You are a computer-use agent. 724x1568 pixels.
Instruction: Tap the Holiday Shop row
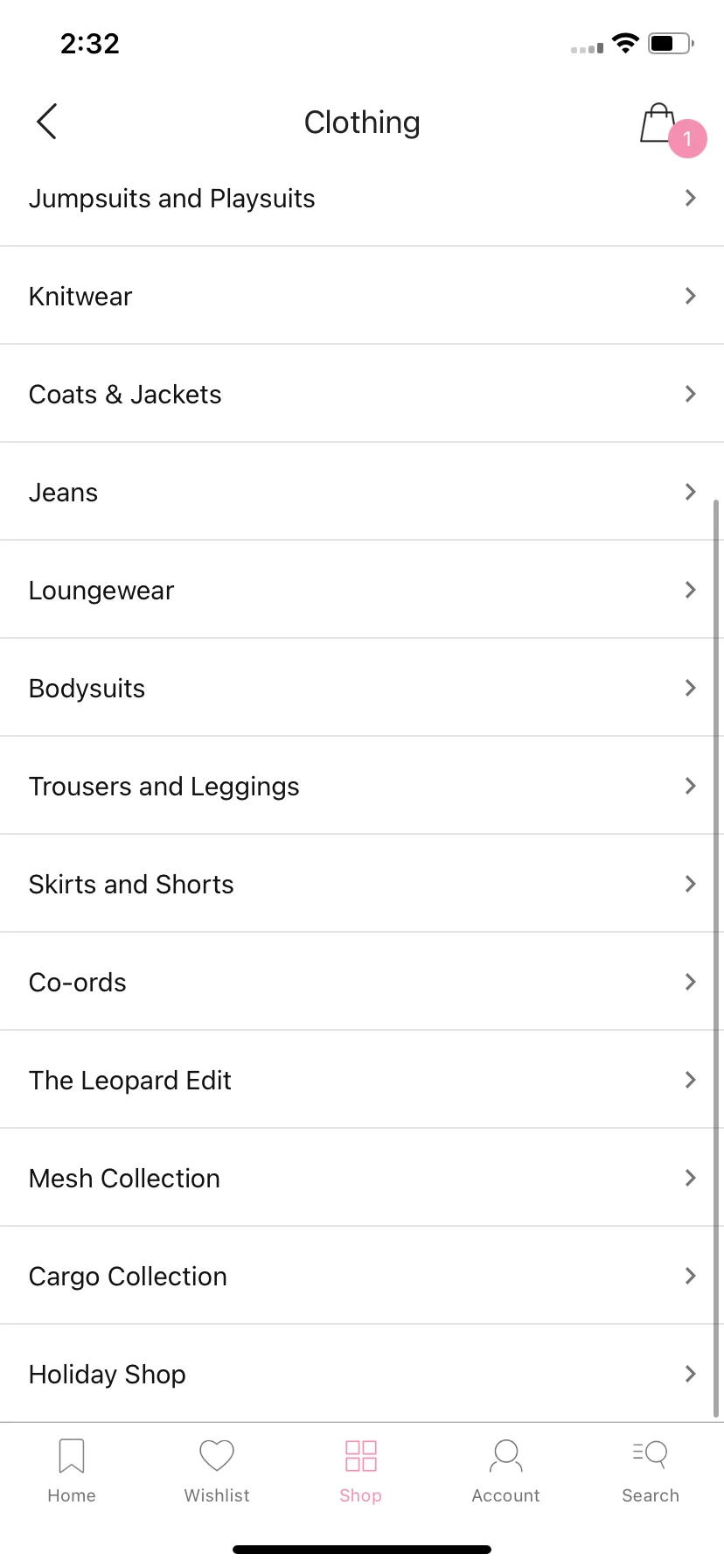point(362,1374)
